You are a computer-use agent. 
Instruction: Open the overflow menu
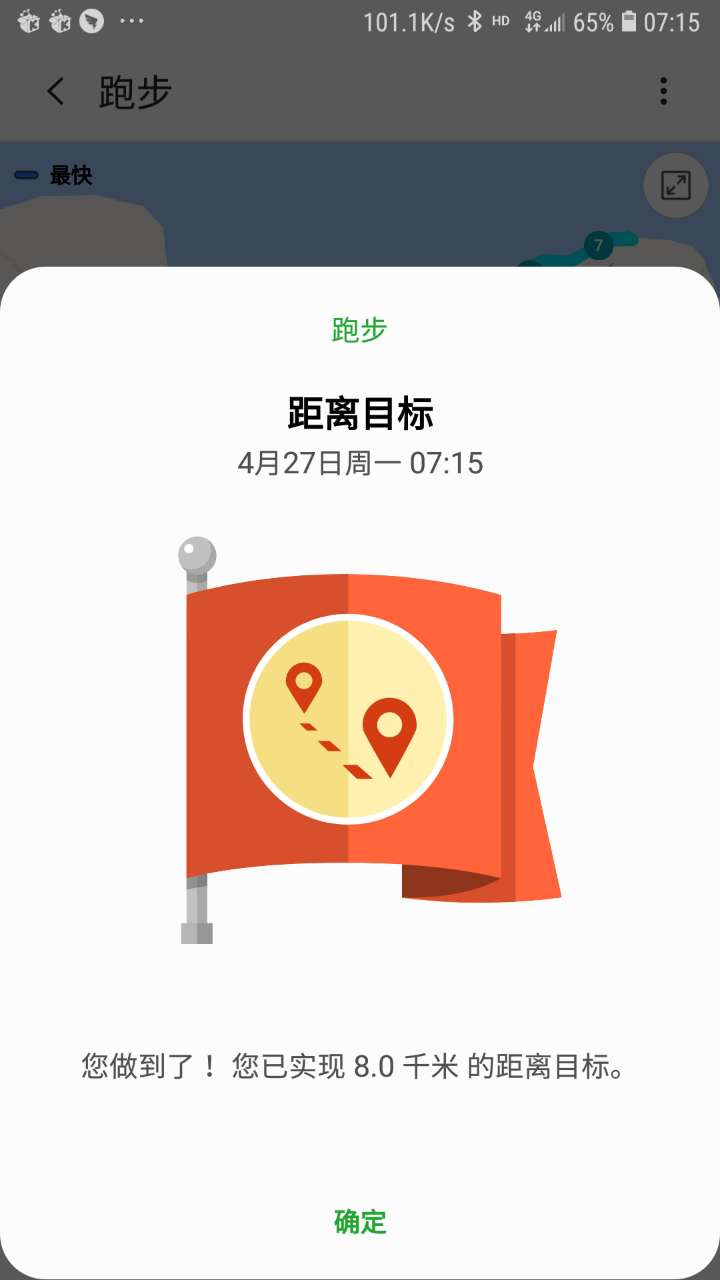663,92
